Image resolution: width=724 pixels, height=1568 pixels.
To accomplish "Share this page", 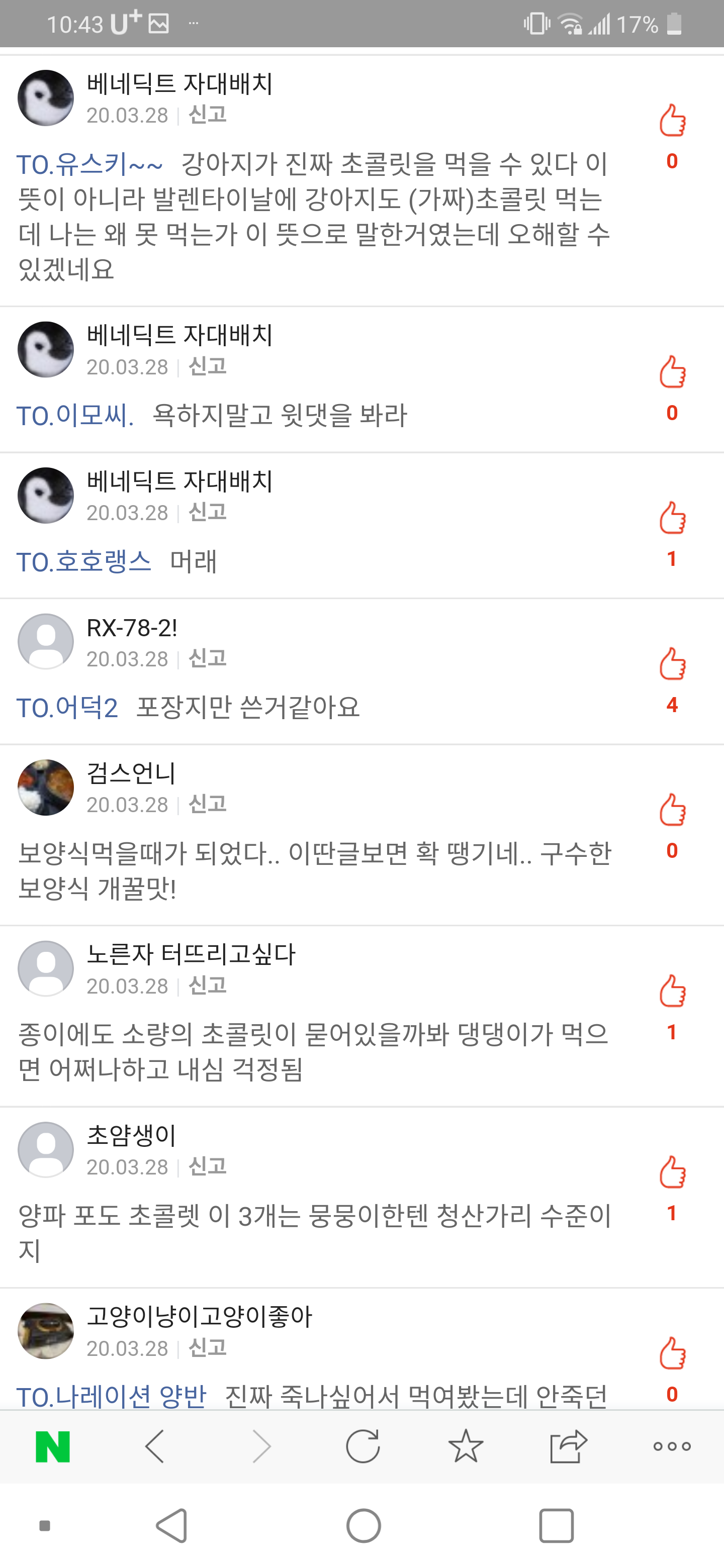I will 568,1446.
